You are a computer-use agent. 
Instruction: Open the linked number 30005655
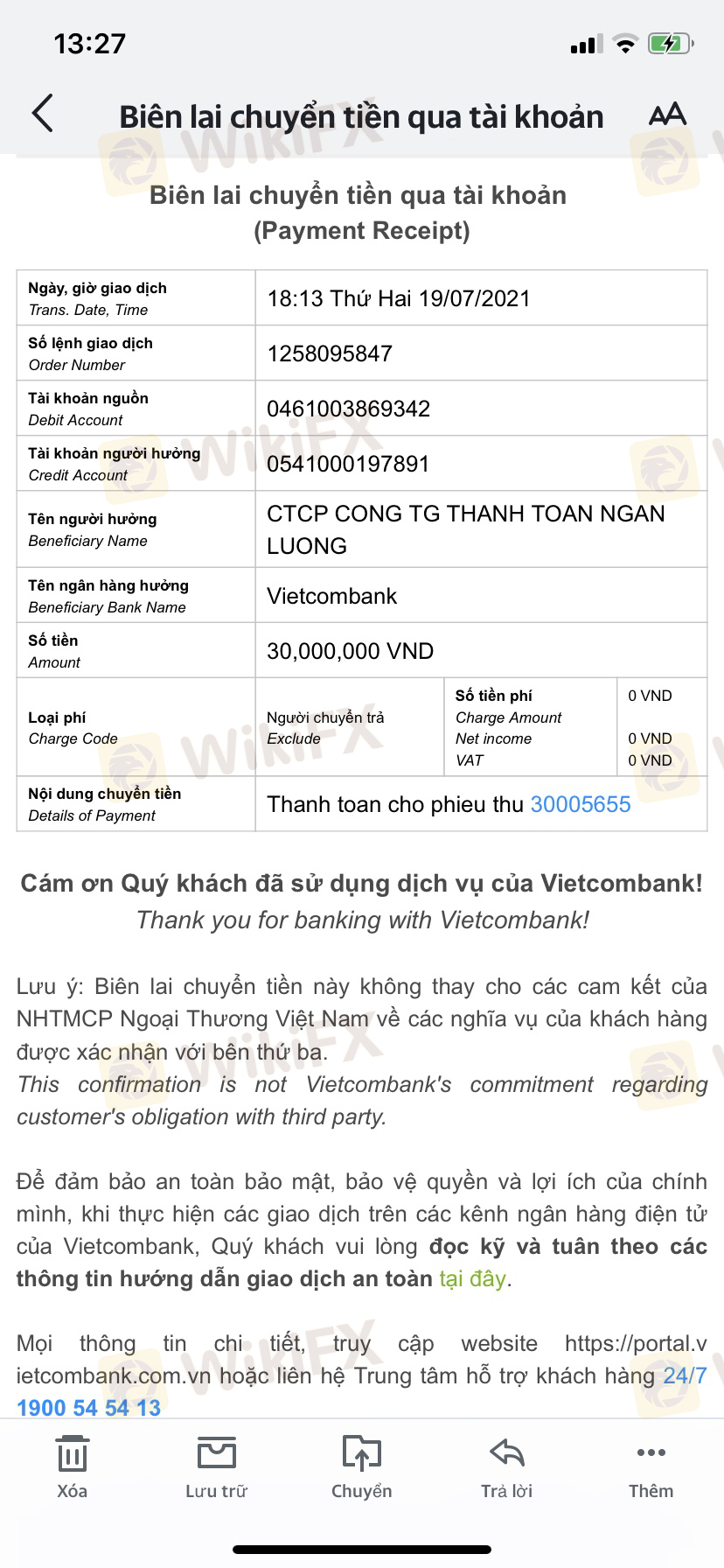coord(580,804)
